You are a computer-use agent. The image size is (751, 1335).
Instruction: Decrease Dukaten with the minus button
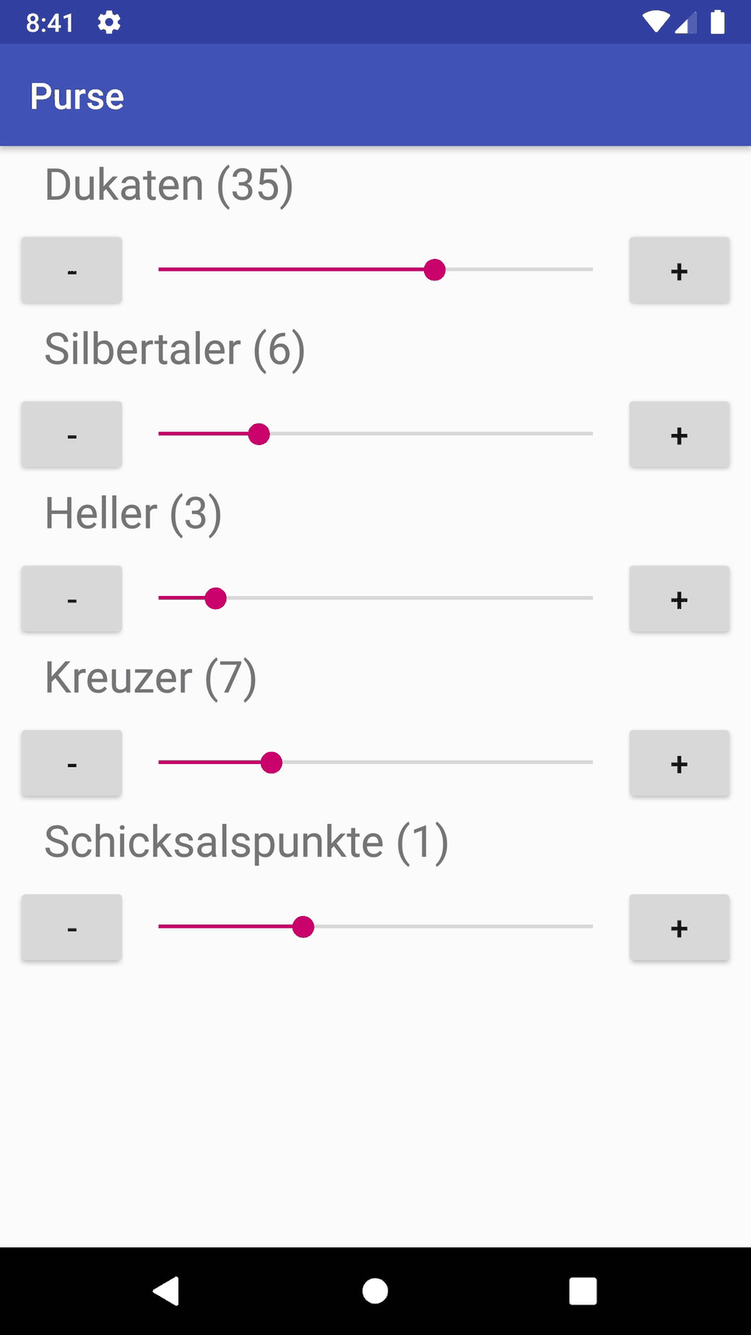pyautogui.click(x=72, y=270)
